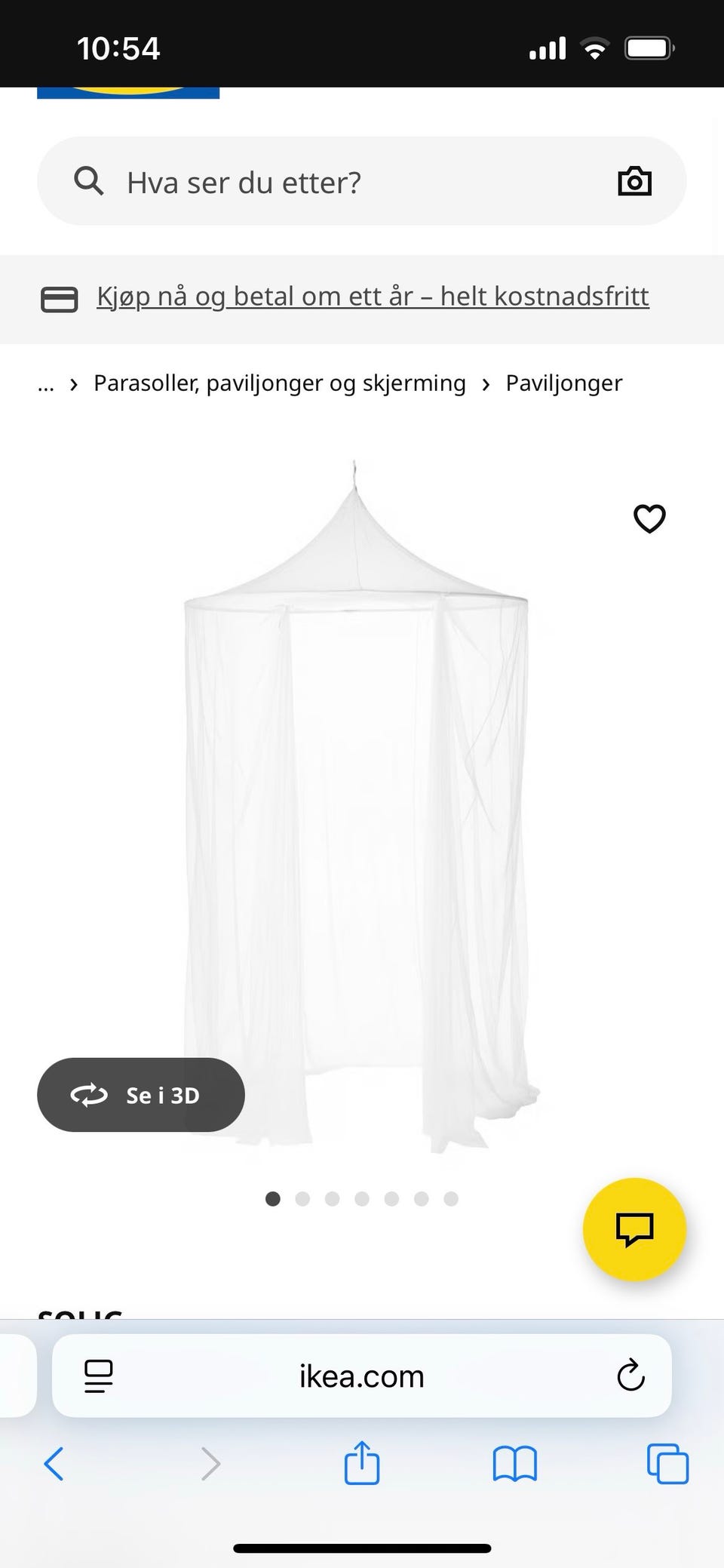Share this page from Safari toolbar
This screenshot has height=1568, width=724.
pos(362,1462)
